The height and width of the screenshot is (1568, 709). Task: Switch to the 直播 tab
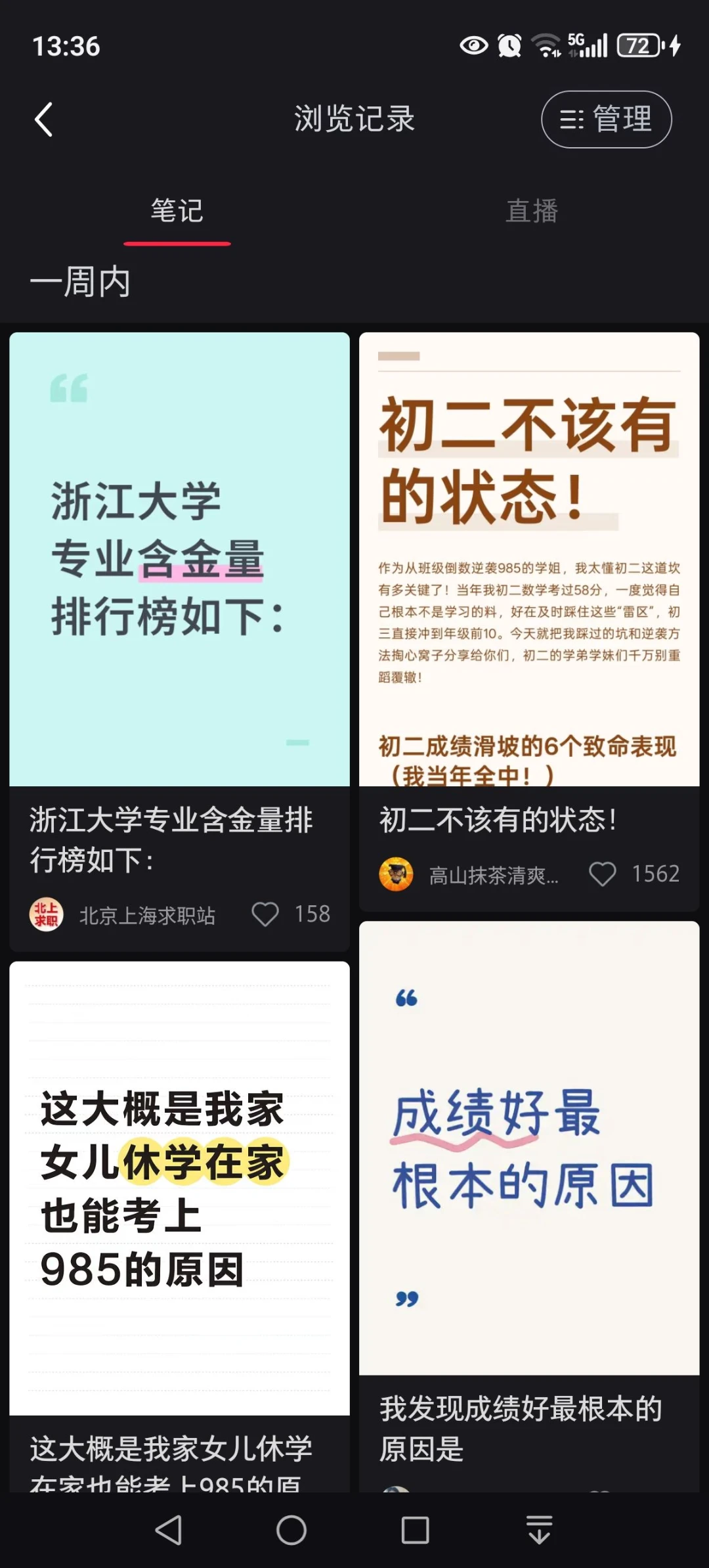tap(532, 212)
